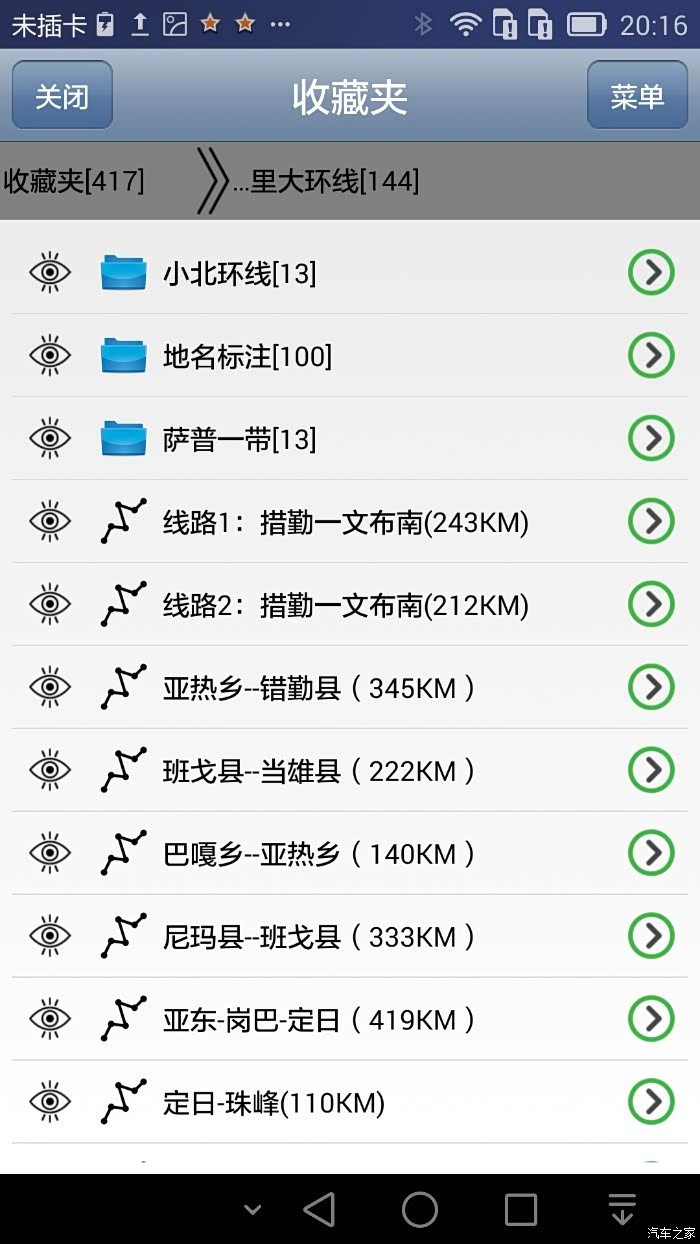Go back to 收藏夹[417] root folder

point(75,181)
